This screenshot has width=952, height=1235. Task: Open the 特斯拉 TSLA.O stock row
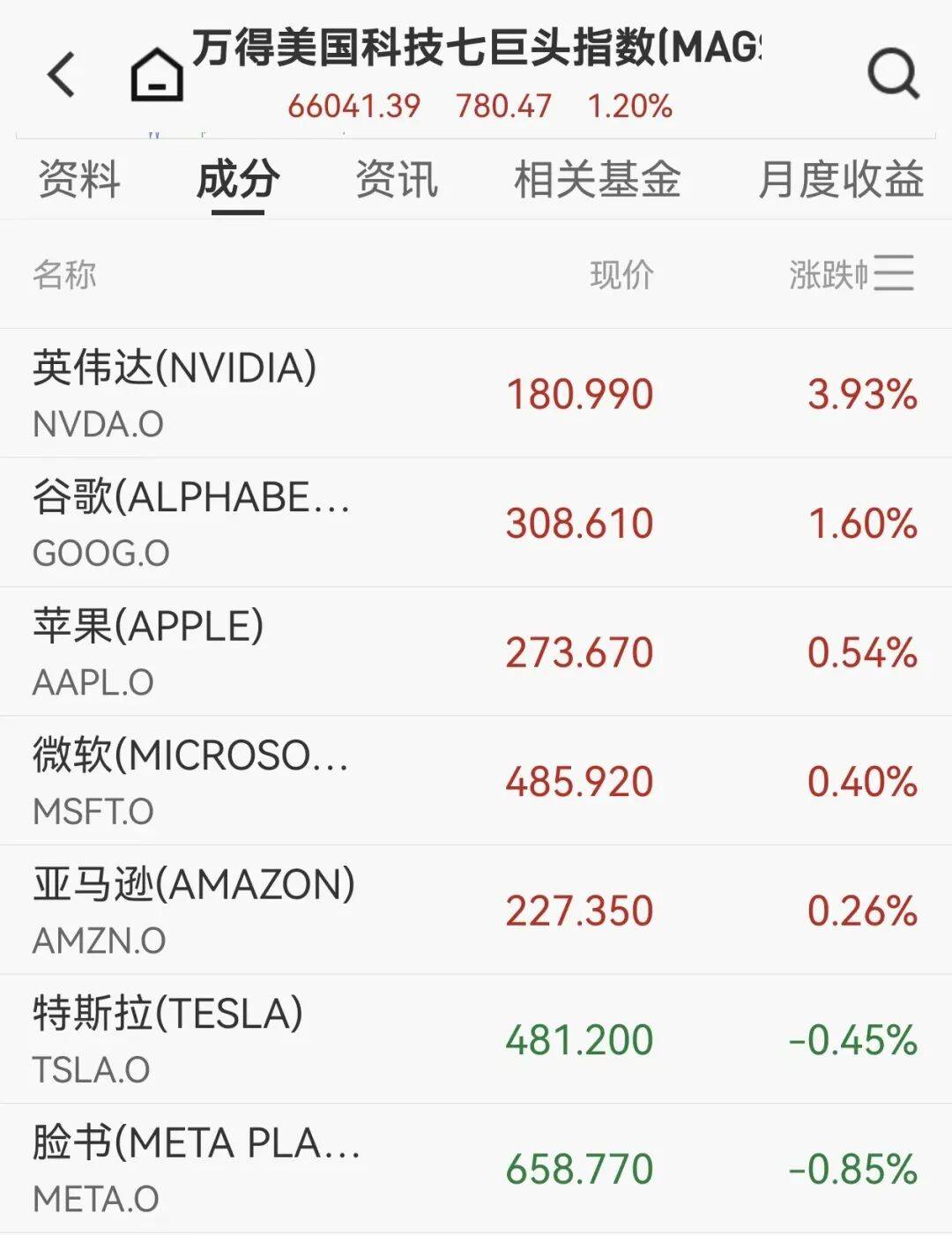click(x=476, y=1039)
